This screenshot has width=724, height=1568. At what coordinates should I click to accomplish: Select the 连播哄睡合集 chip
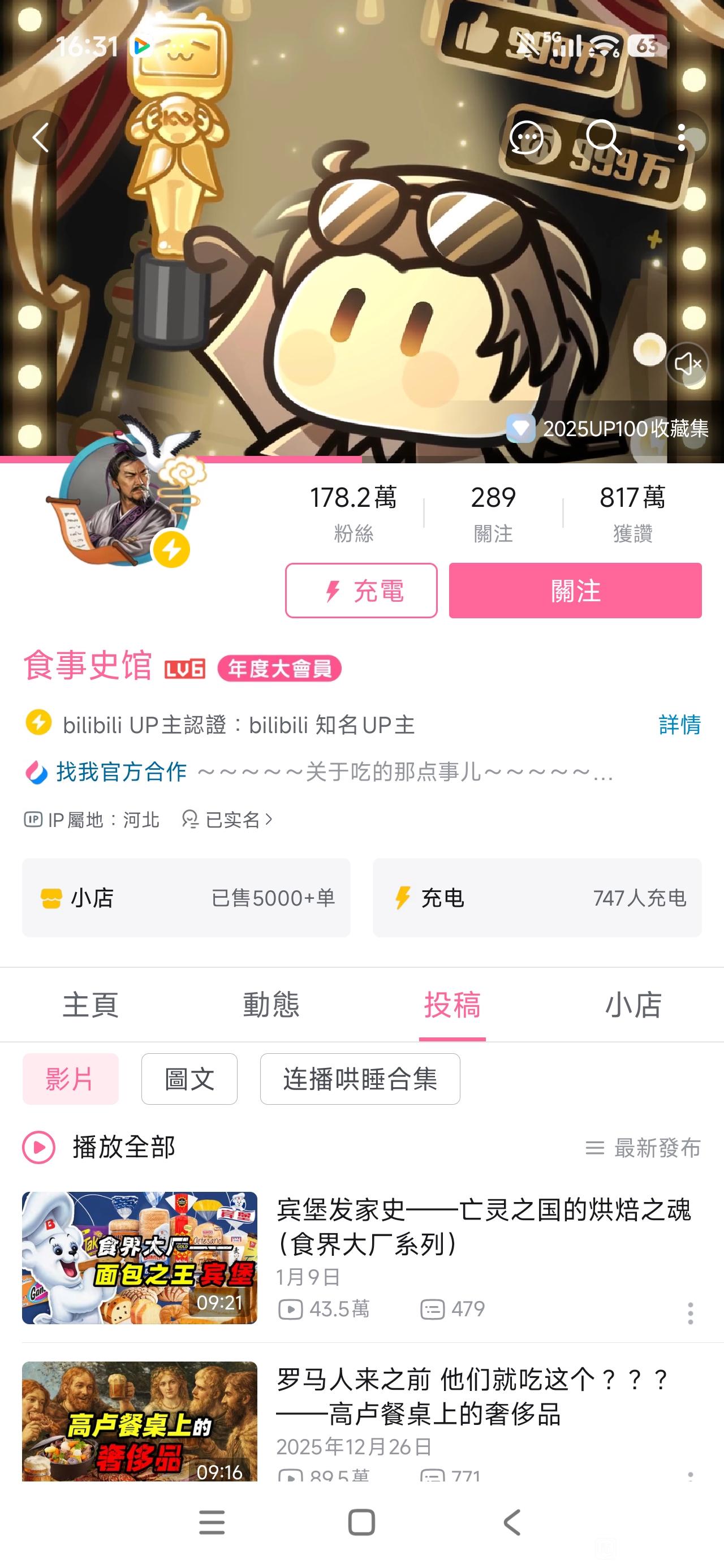point(360,1079)
